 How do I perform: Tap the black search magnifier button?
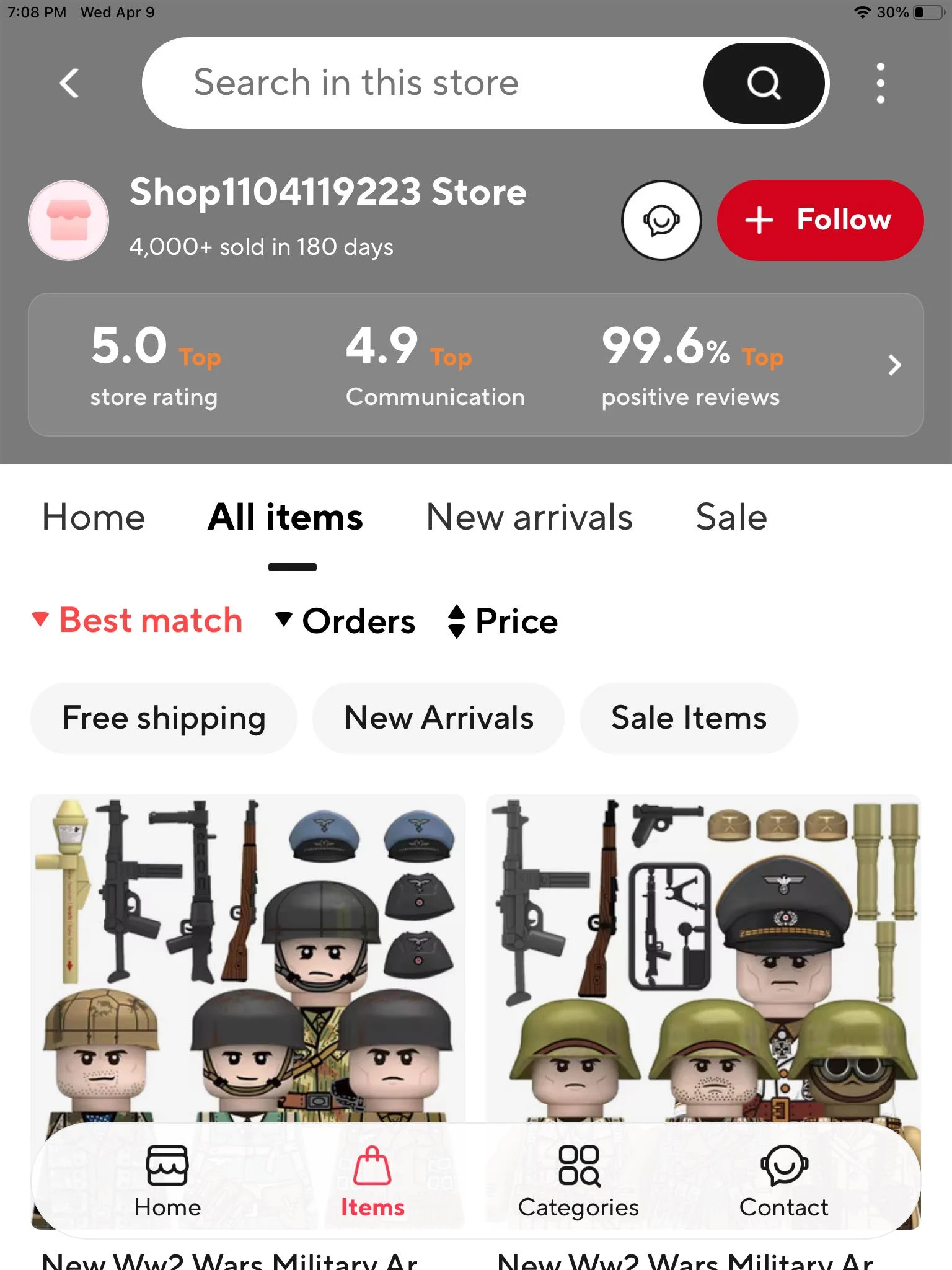[x=764, y=83]
